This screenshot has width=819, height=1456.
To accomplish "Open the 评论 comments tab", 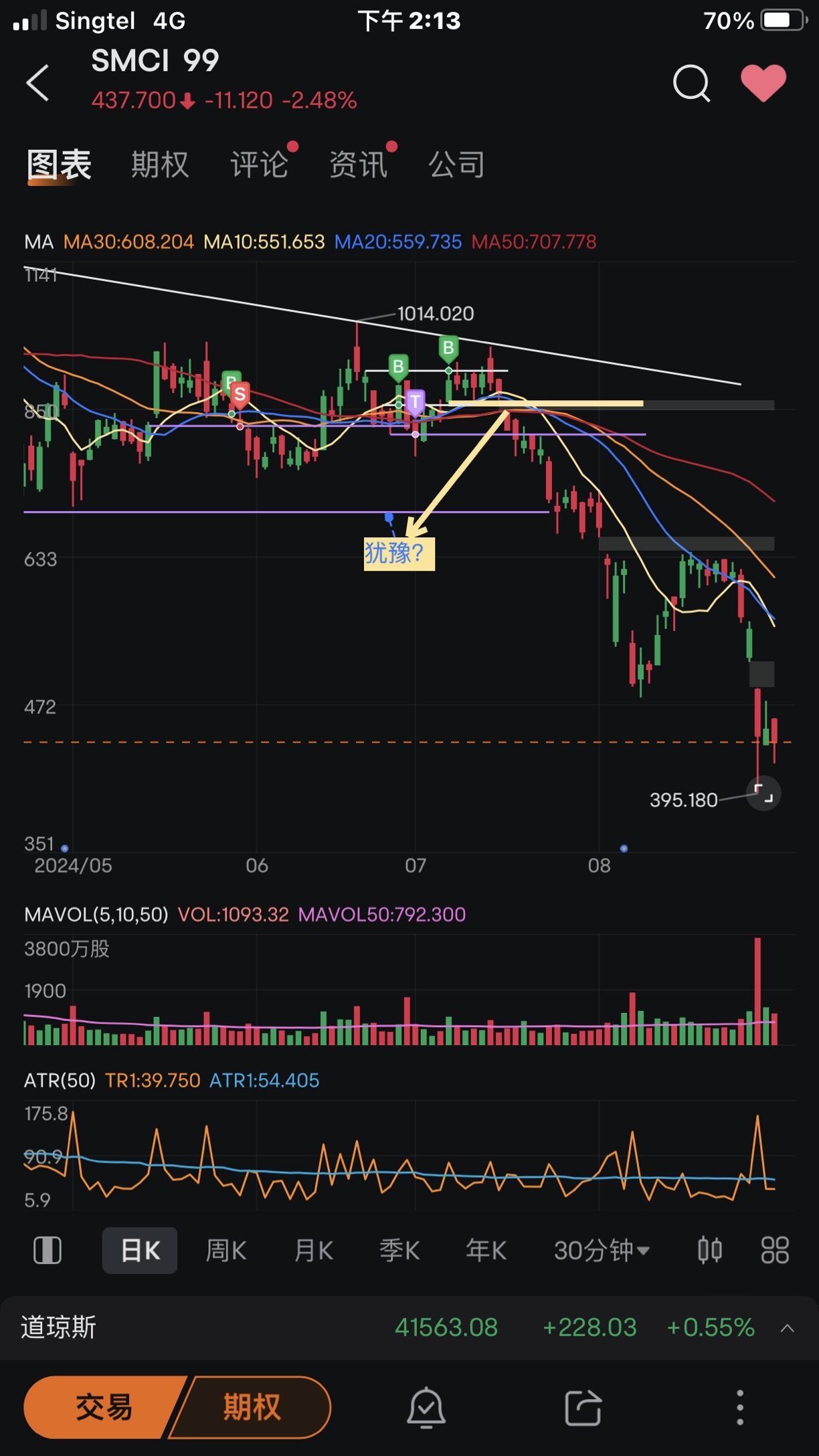I will 260,165.
